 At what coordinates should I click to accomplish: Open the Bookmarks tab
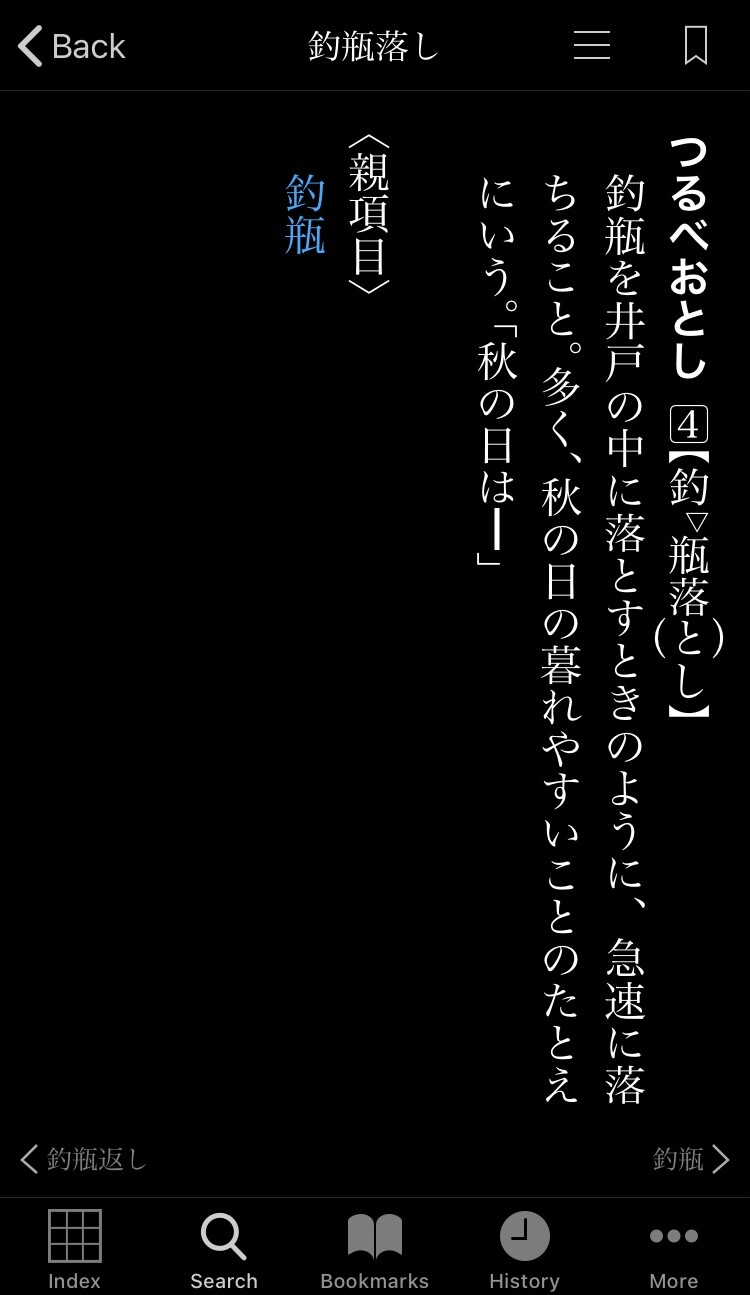(374, 1248)
